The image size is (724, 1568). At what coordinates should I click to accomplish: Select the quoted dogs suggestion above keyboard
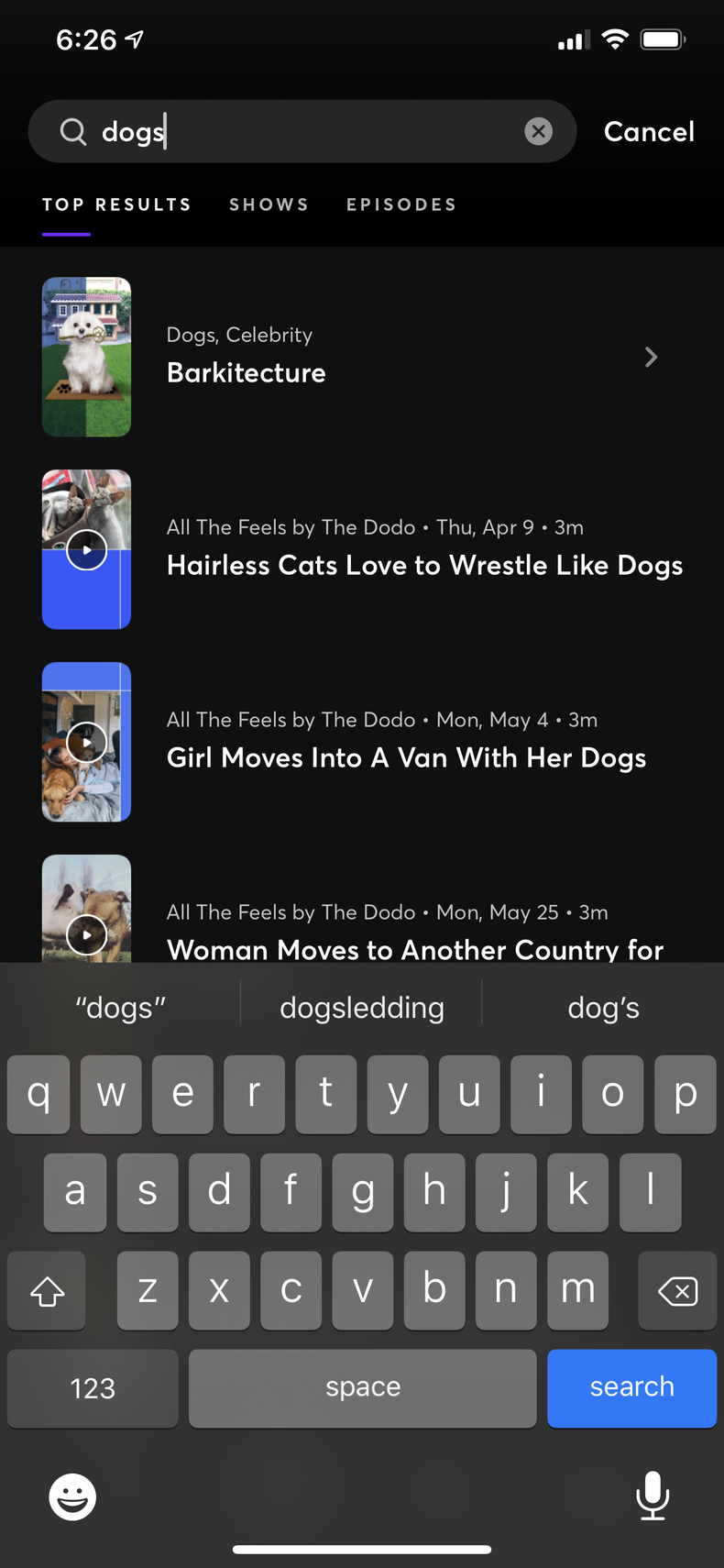point(119,1007)
